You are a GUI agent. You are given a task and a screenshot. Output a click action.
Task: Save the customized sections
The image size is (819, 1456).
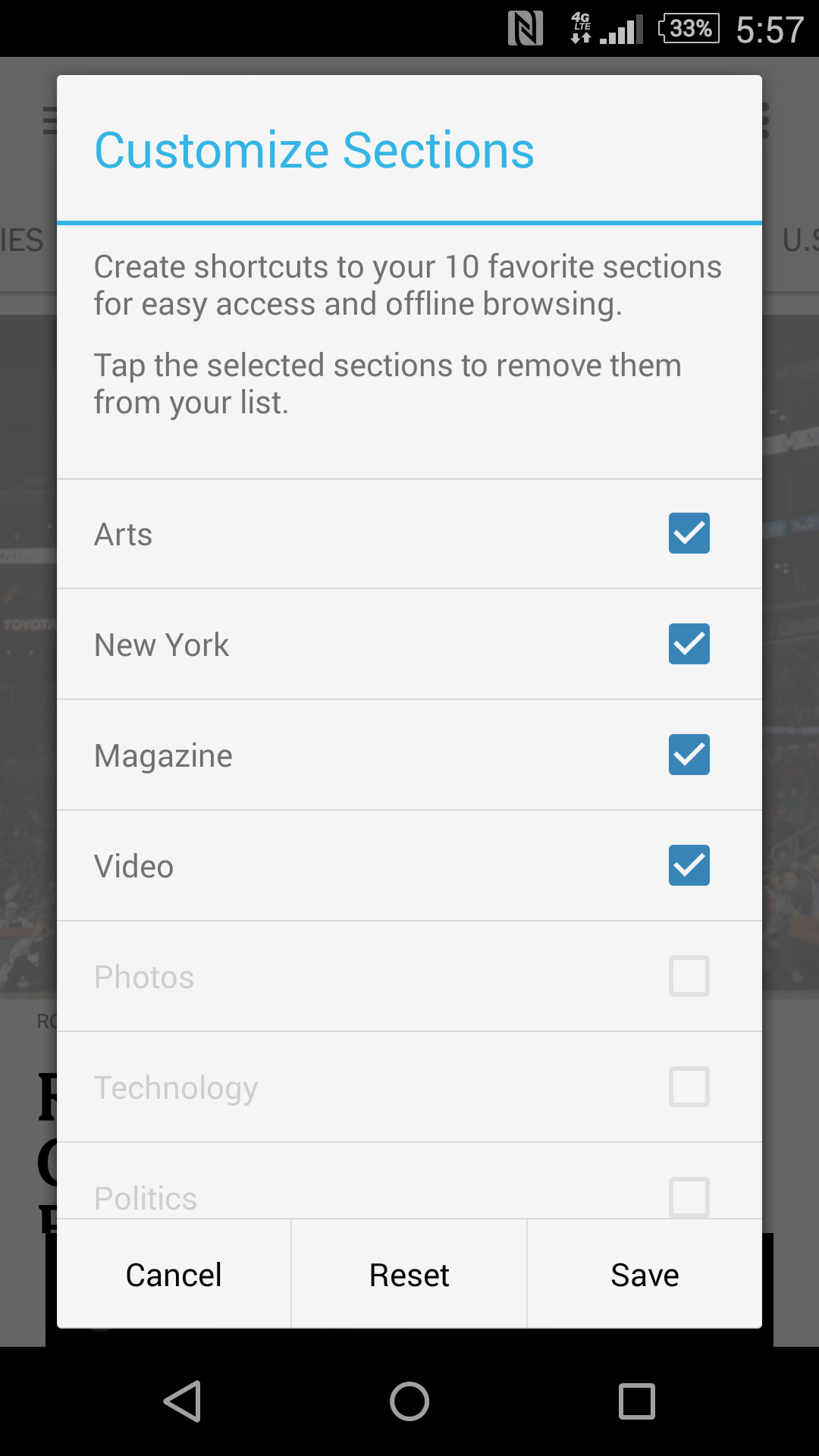click(x=644, y=1275)
